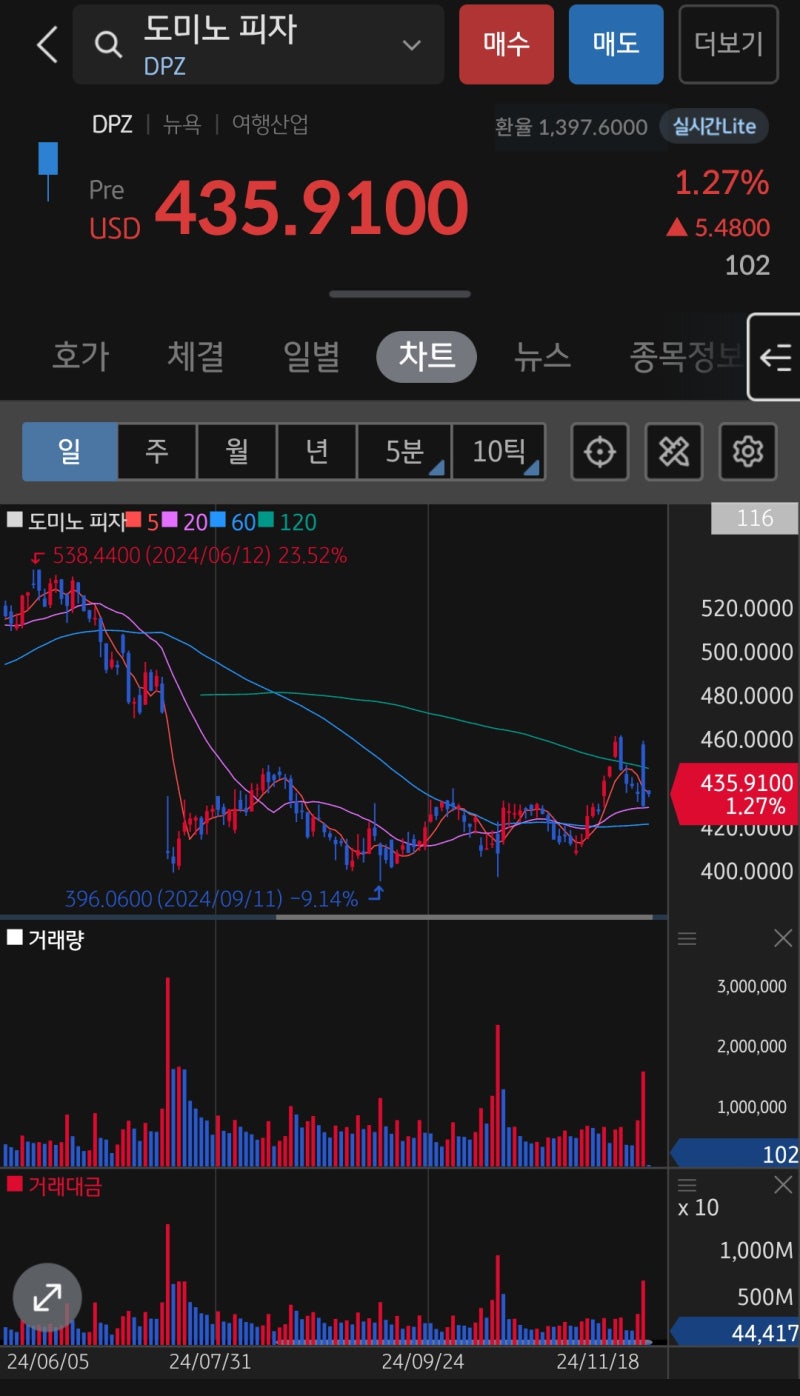800x1396 pixels.
Task: Toggle 실시간Lite real-time mode
Action: 714,127
